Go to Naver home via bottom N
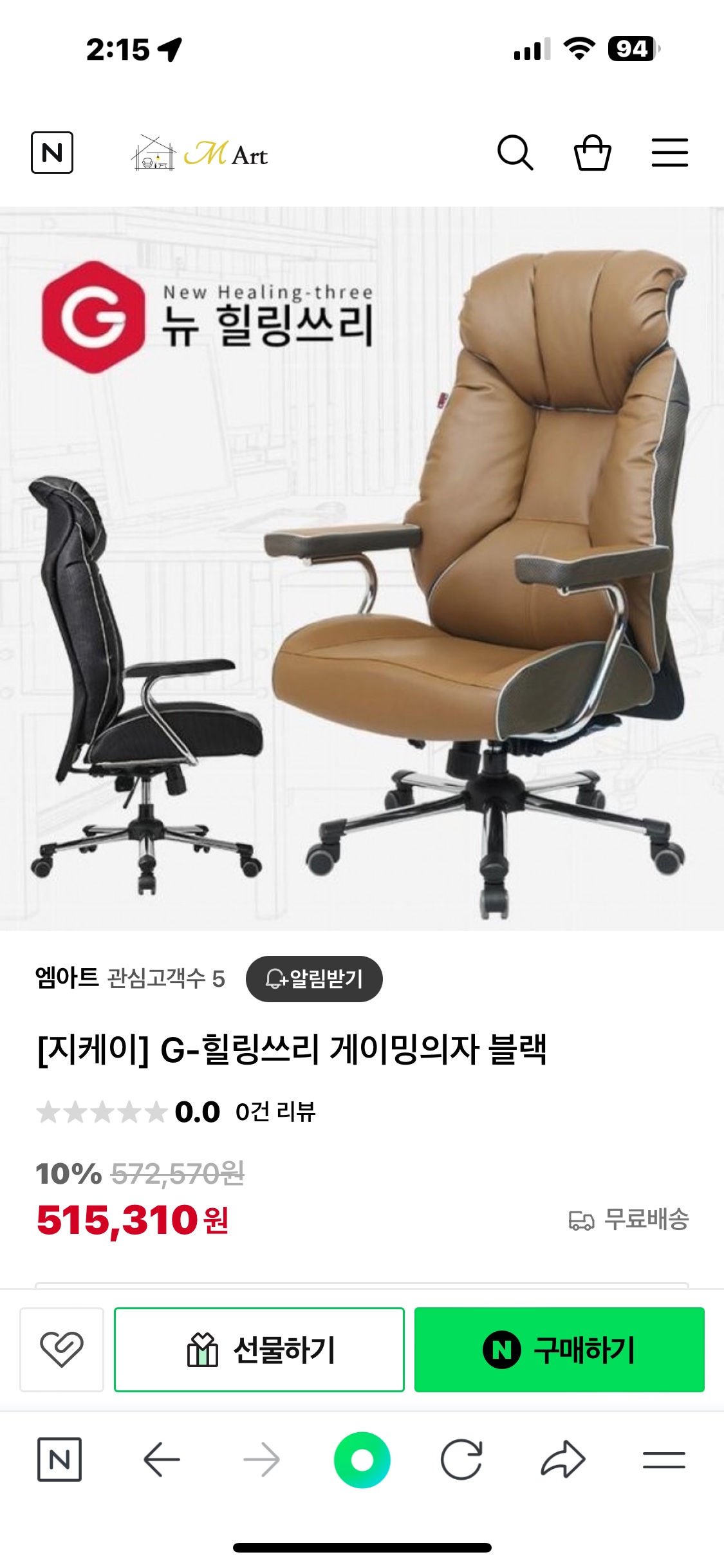 coord(59,1460)
